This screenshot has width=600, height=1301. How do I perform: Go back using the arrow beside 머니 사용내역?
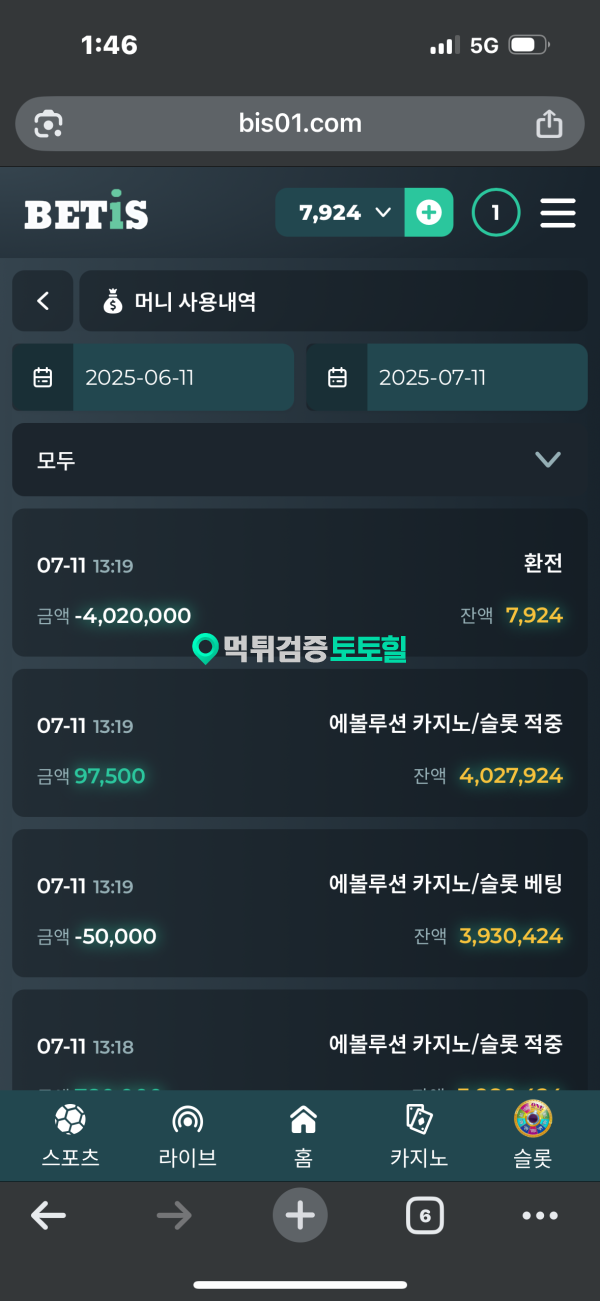(x=42, y=301)
